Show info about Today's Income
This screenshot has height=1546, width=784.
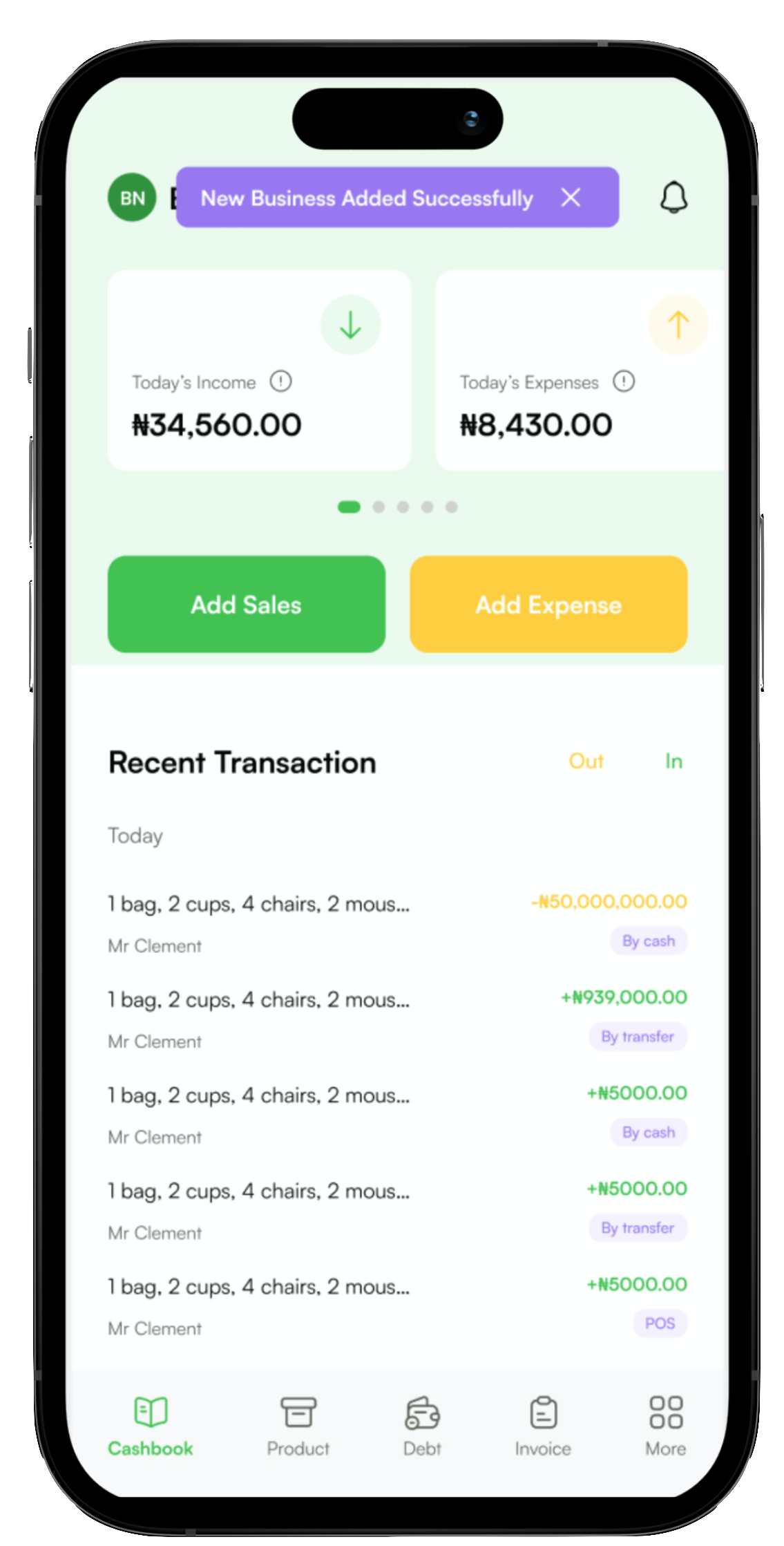280,381
